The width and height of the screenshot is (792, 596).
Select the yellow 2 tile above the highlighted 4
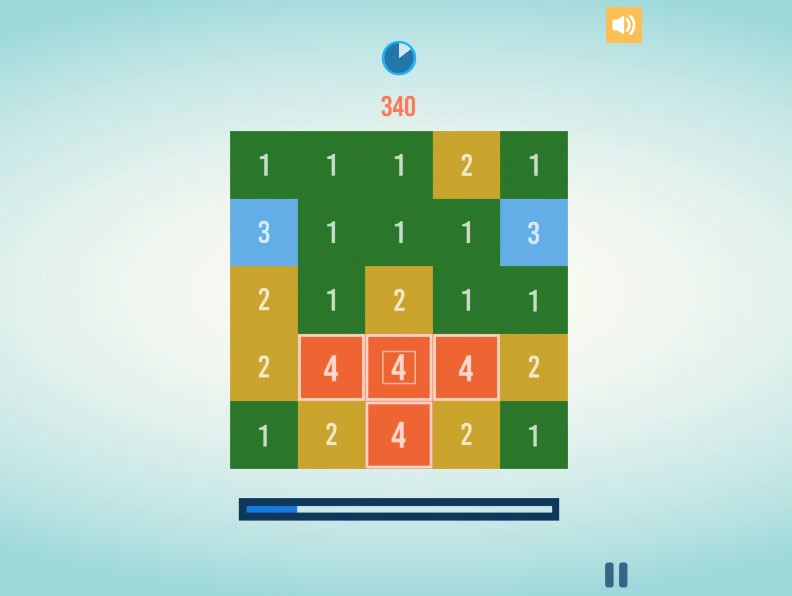point(399,300)
